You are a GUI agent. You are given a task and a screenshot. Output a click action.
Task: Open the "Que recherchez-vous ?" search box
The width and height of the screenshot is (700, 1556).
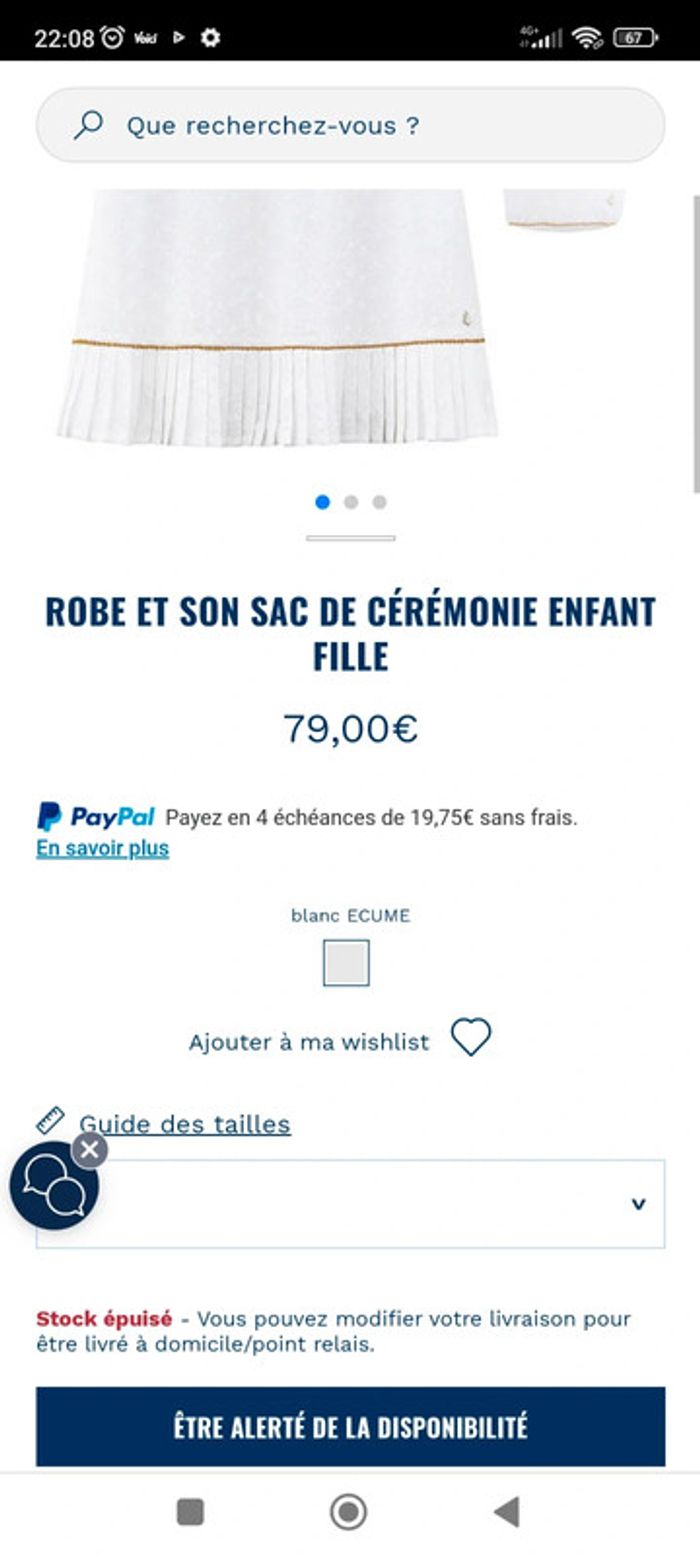click(x=350, y=126)
